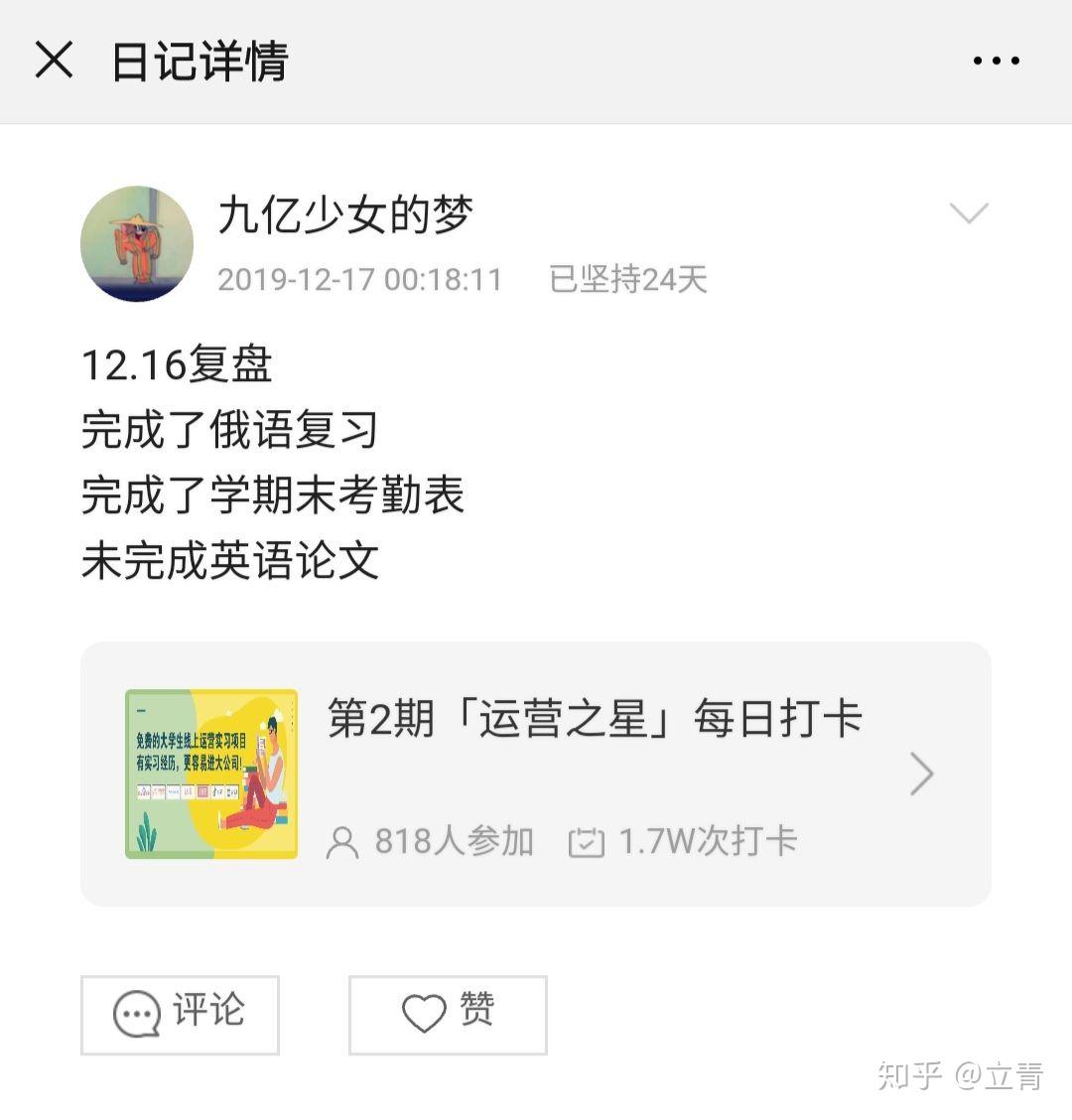This screenshot has height=1120, width=1072.
Task: Click the comment bubble icon
Action: tap(135, 1015)
